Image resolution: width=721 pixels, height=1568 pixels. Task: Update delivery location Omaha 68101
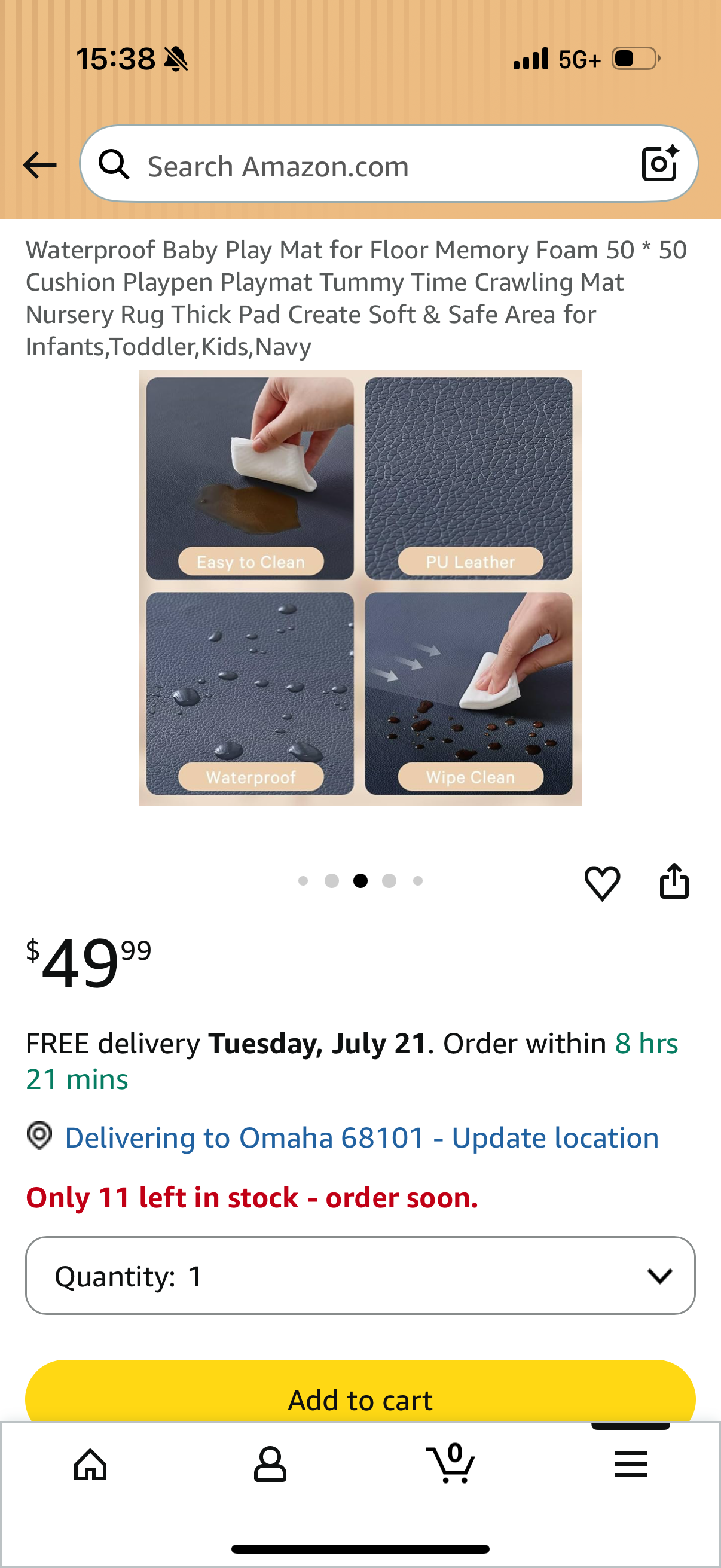[x=362, y=1137]
